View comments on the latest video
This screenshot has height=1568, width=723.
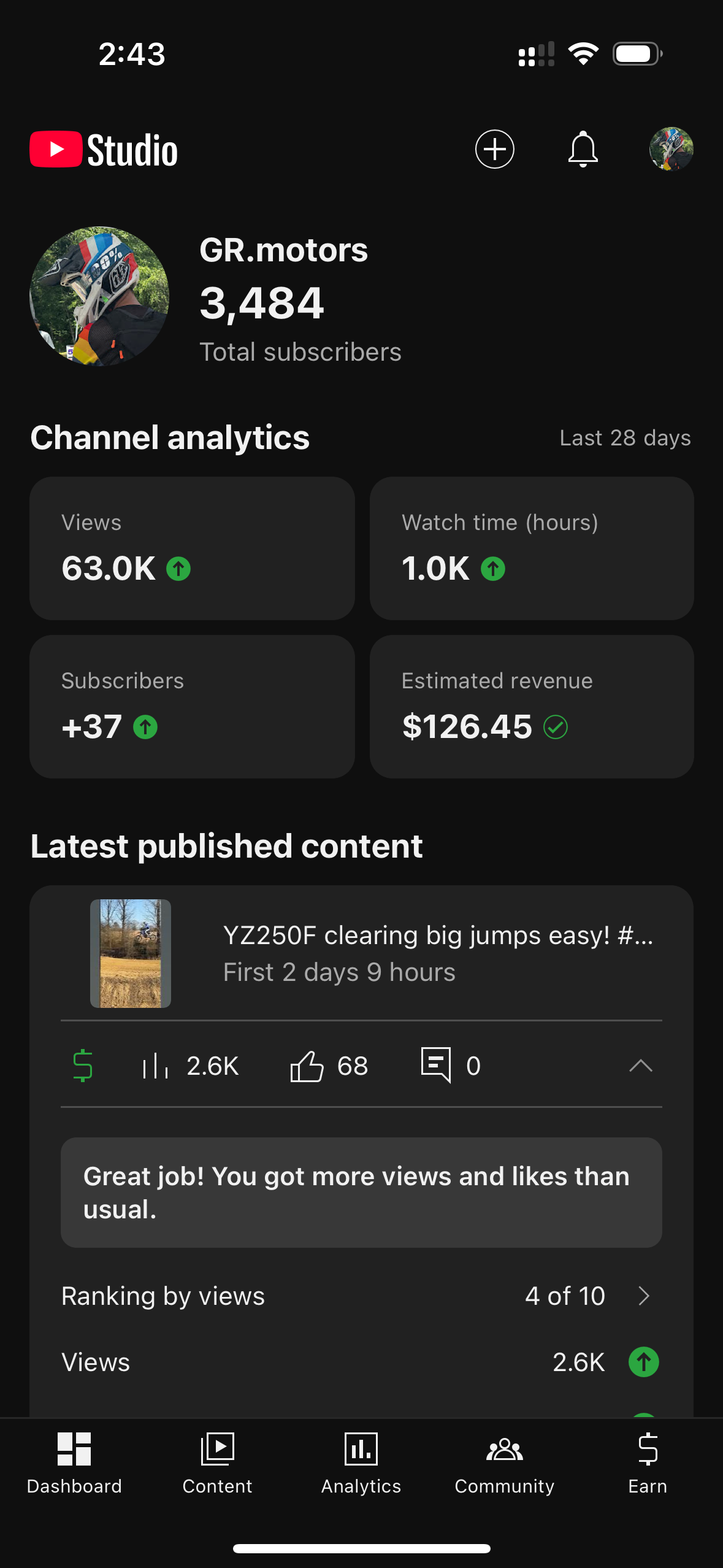[451, 1066]
